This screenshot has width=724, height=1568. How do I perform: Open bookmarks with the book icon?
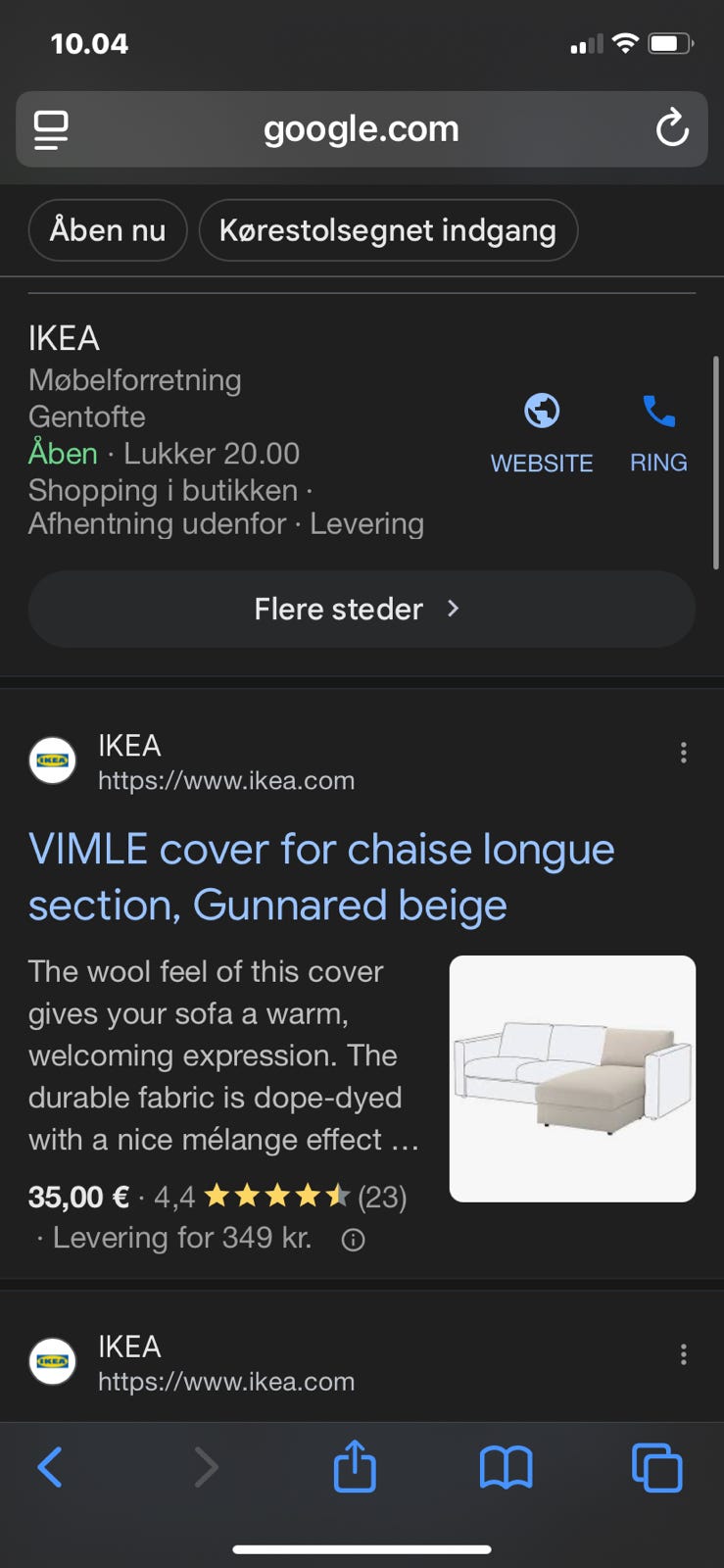coord(506,1467)
